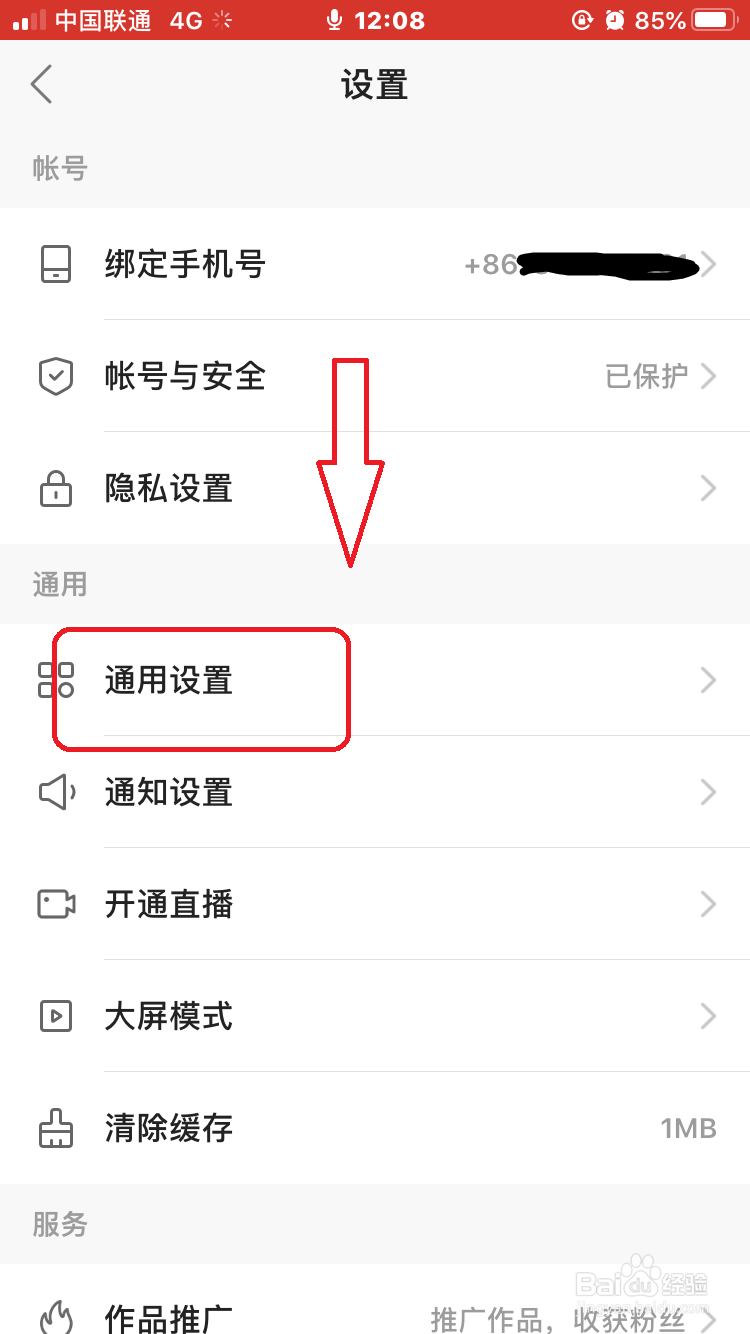Tap the flame icon beside 作品推广
The height and width of the screenshot is (1334, 750).
pyautogui.click(x=57, y=1318)
